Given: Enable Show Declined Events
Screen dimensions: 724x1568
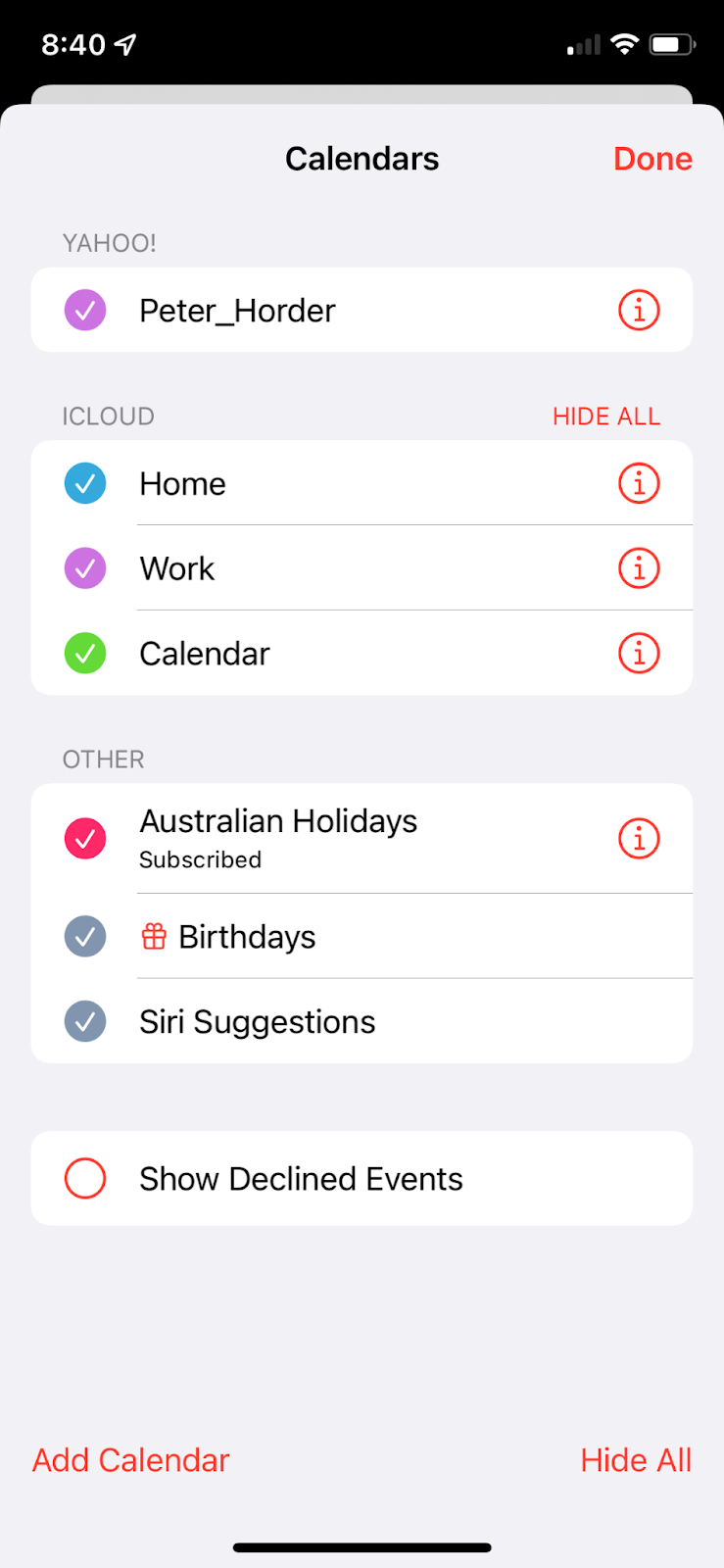Looking at the screenshot, I should tap(85, 1178).
